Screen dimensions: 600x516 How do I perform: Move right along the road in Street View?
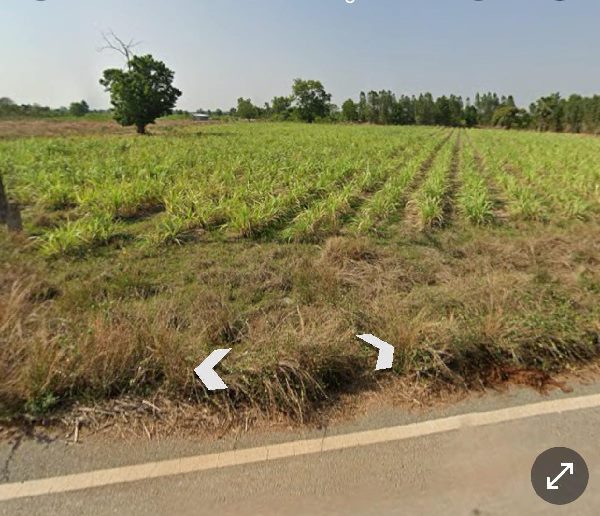[x=378, y=350]
